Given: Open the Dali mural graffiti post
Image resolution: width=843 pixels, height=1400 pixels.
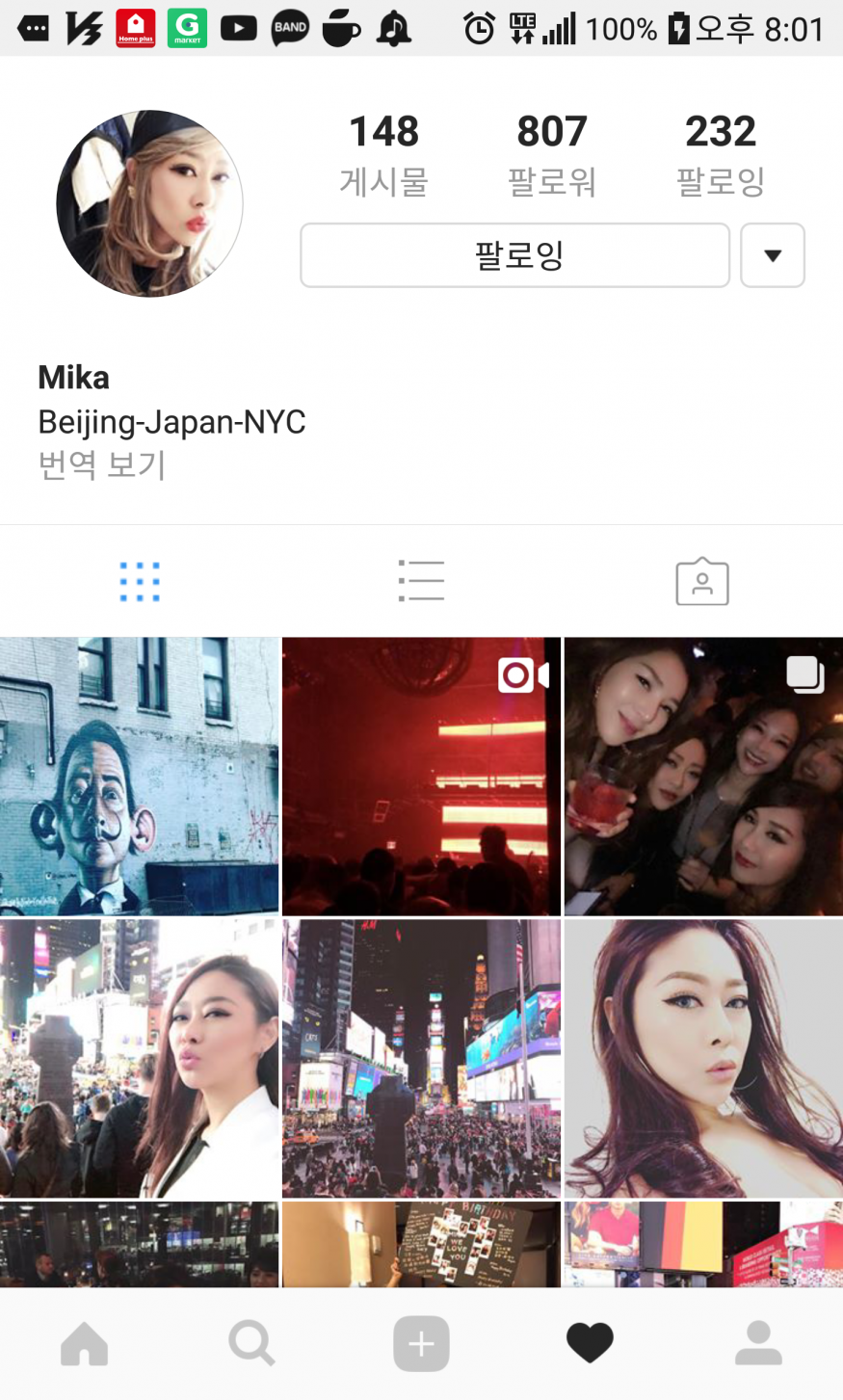Looking at the screenshot, I should click(x=140, y=777).
